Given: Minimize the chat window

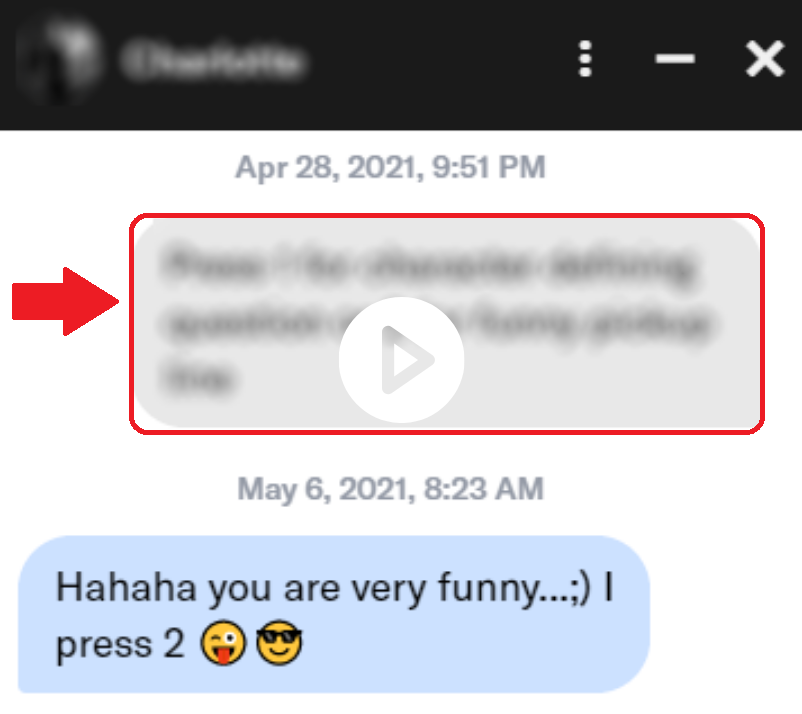Looking at the screenshot, I should click(x=675, y=60).
